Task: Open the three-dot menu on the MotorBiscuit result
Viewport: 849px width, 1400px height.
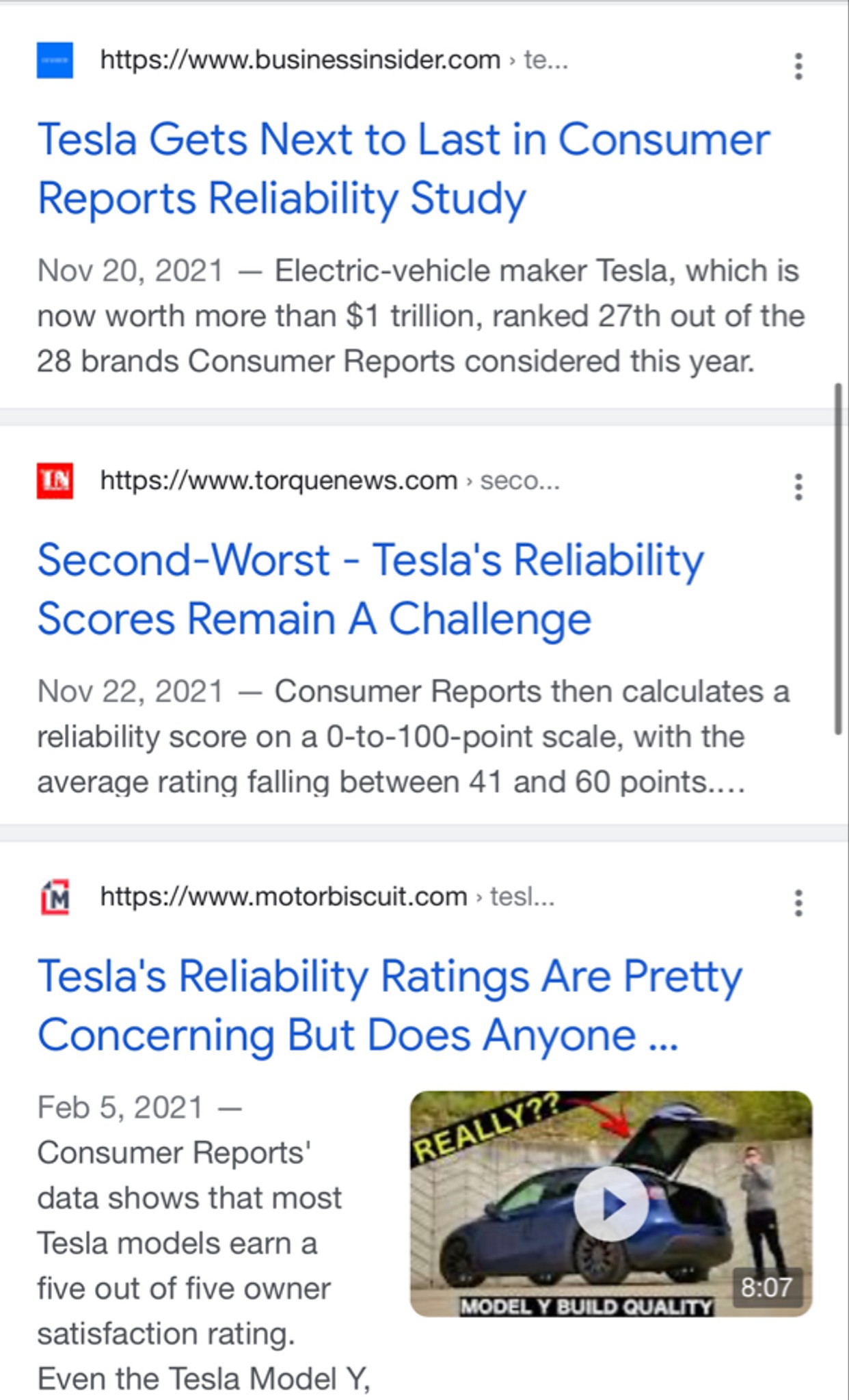Action: 798,902
